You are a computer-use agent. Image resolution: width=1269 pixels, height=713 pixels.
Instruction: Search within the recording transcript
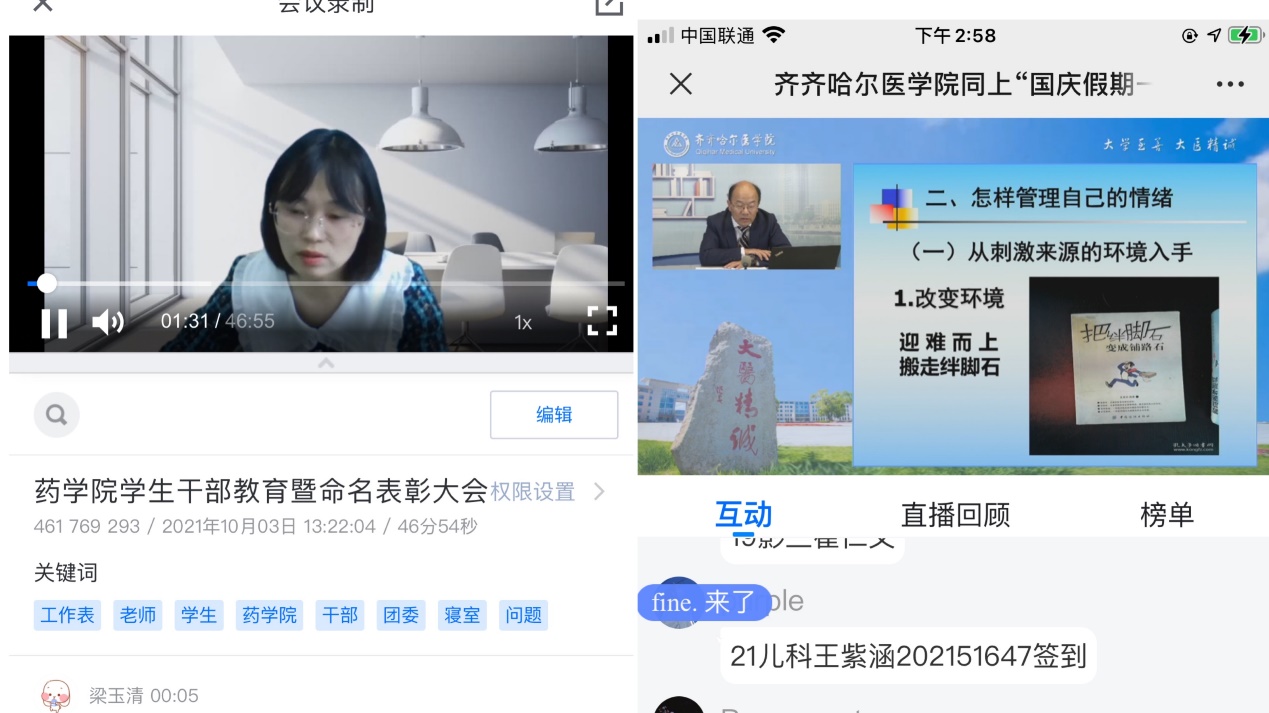[x=56, y=414]
